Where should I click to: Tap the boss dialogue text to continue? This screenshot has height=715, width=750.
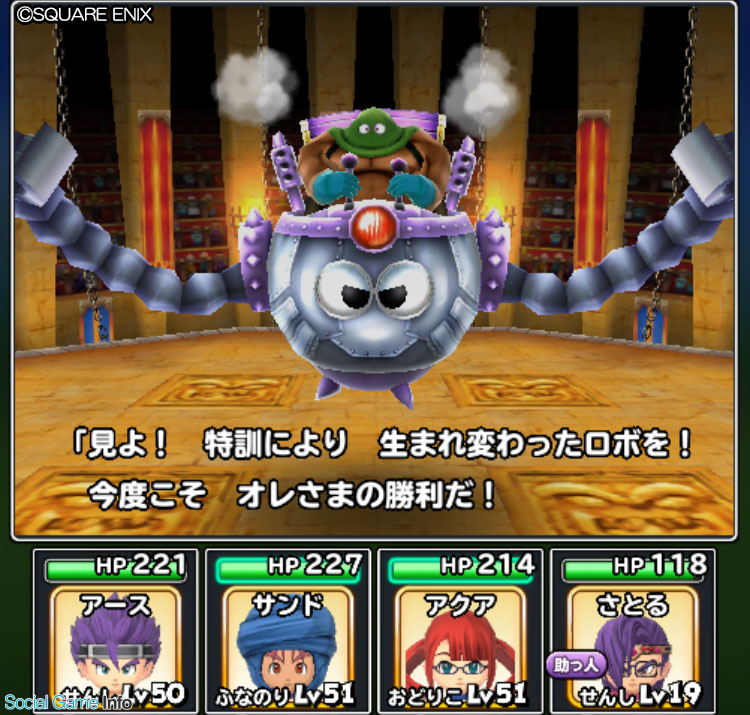(x=376, y=467)
